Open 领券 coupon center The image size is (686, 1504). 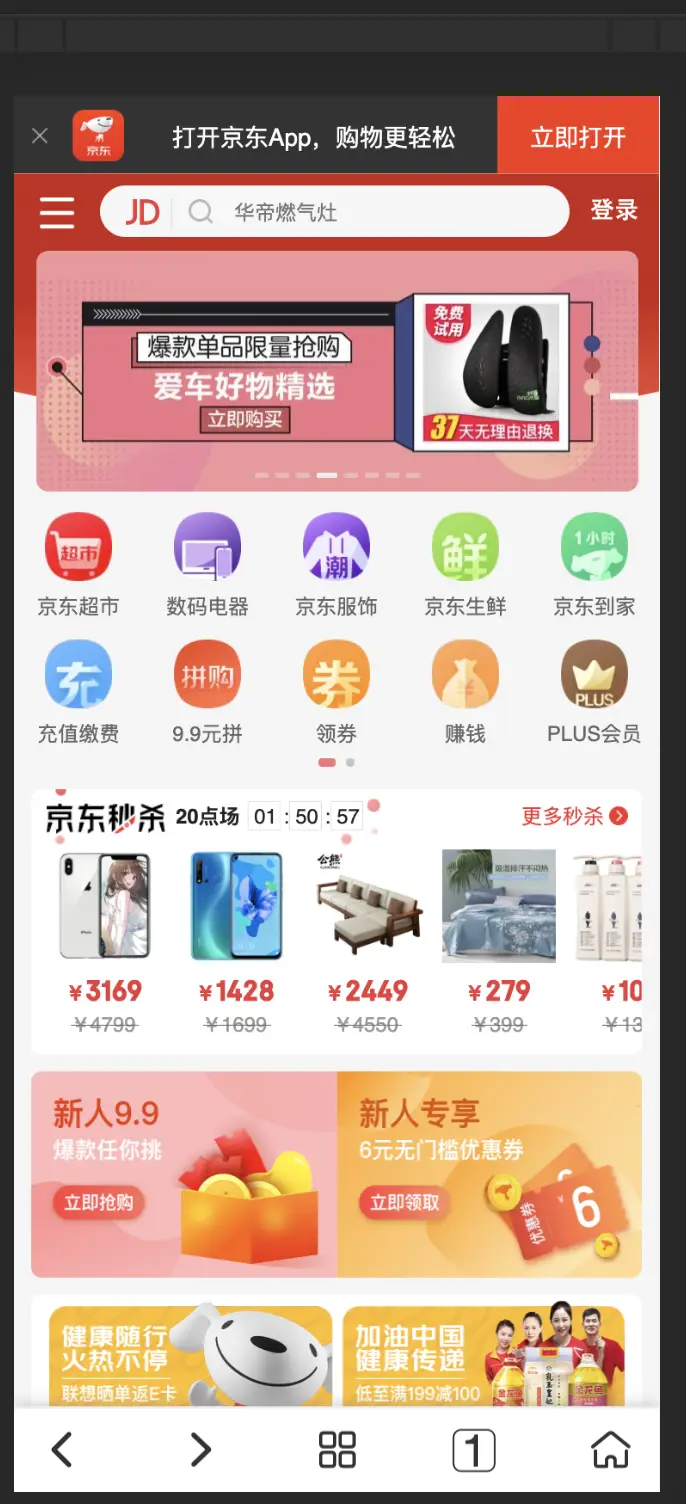(x=336, y=692)
